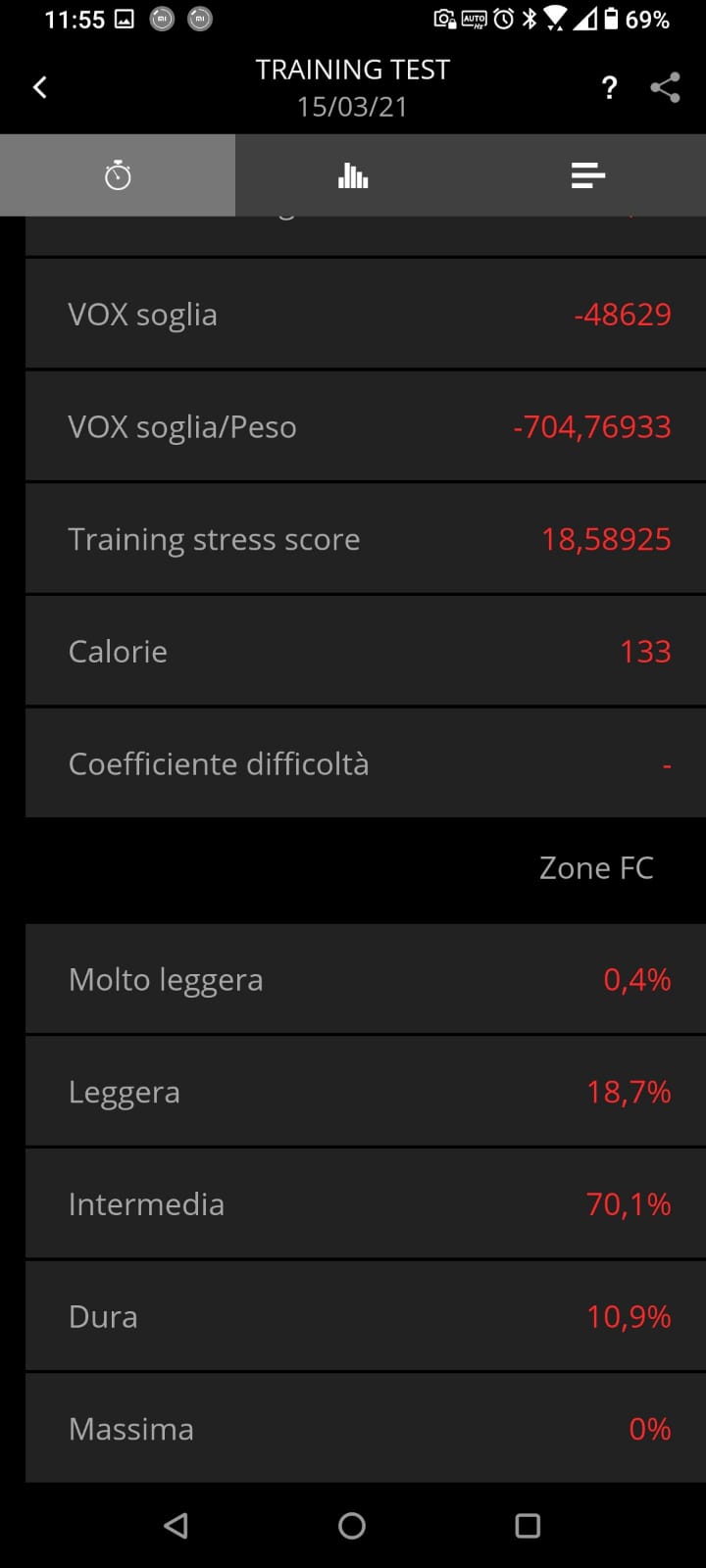The width and height of the screenshot is (706, 1568).
Task: Open the help question mark
Action: point(609,87)
